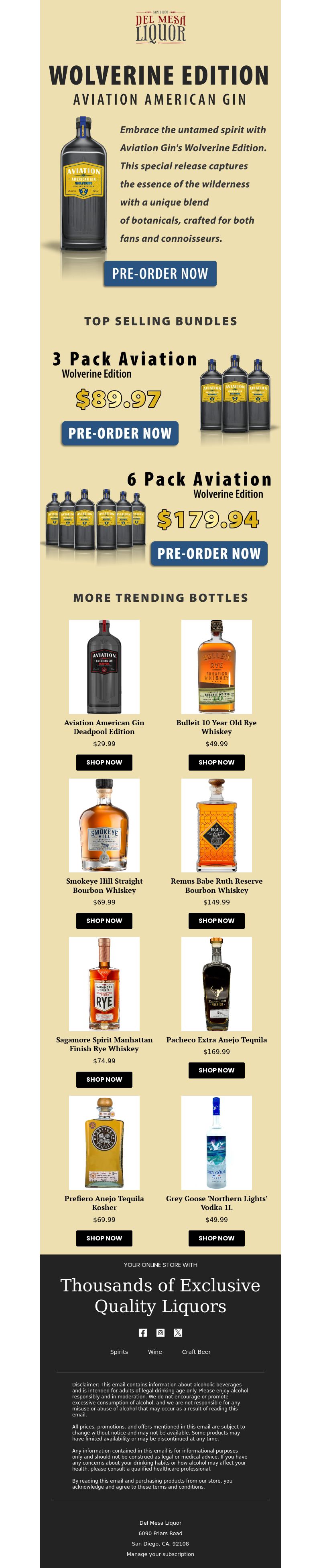Shop now for Smokeye Hill Straight Bourbon

(104, 921)
